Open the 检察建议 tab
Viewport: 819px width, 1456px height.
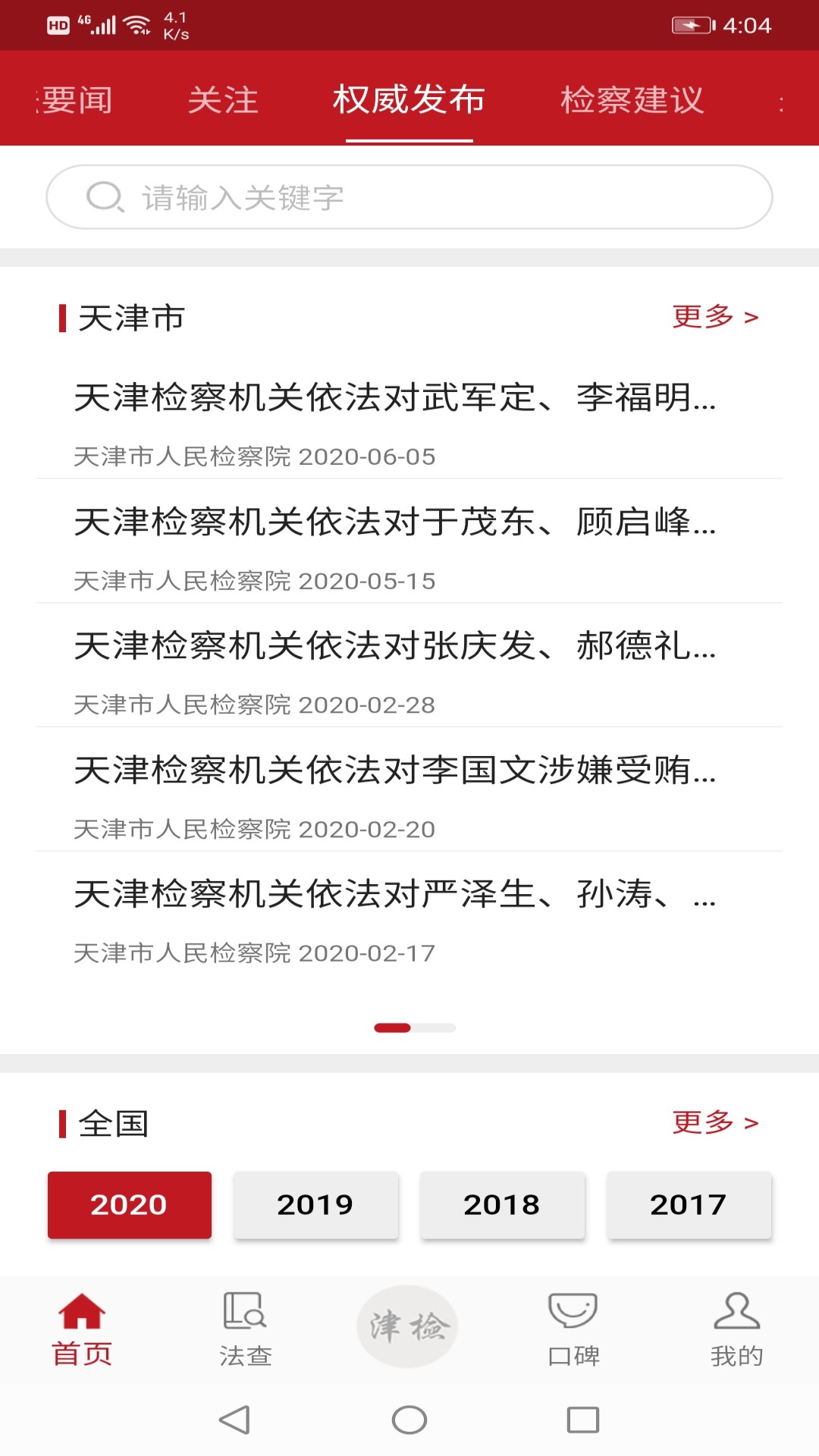tap(632, 100)
